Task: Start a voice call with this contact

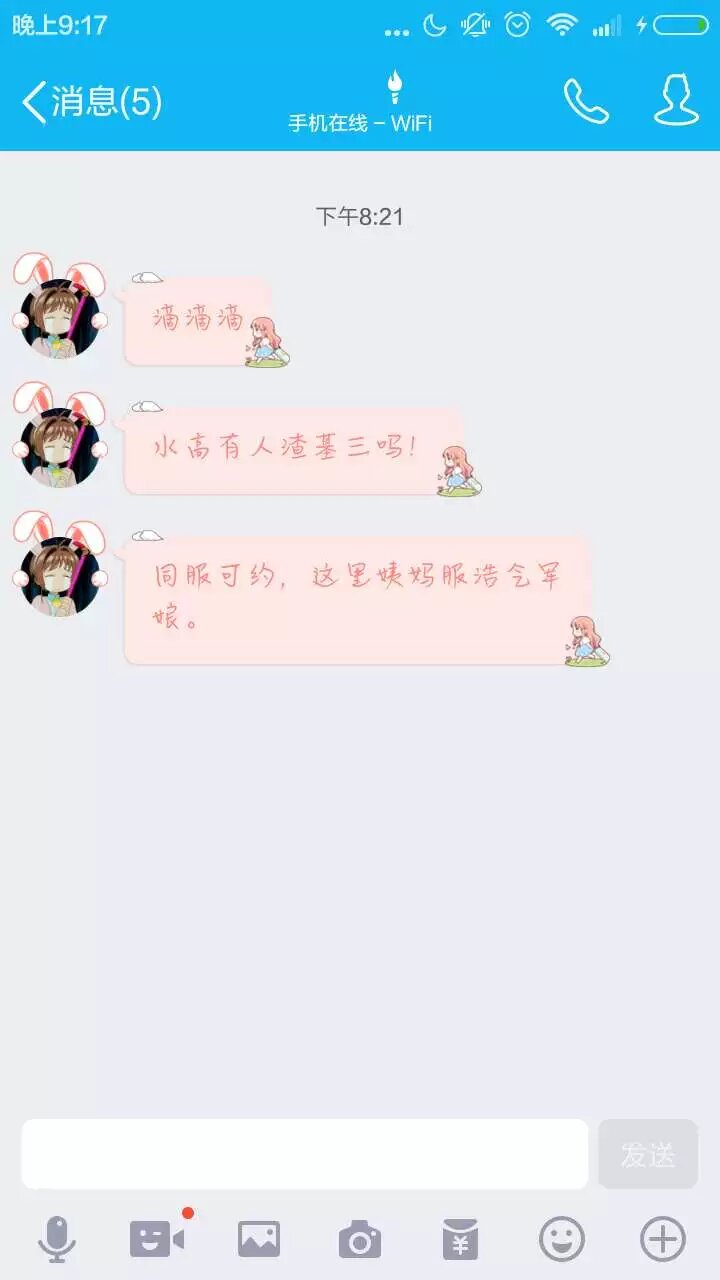Action: click(586, 101)
